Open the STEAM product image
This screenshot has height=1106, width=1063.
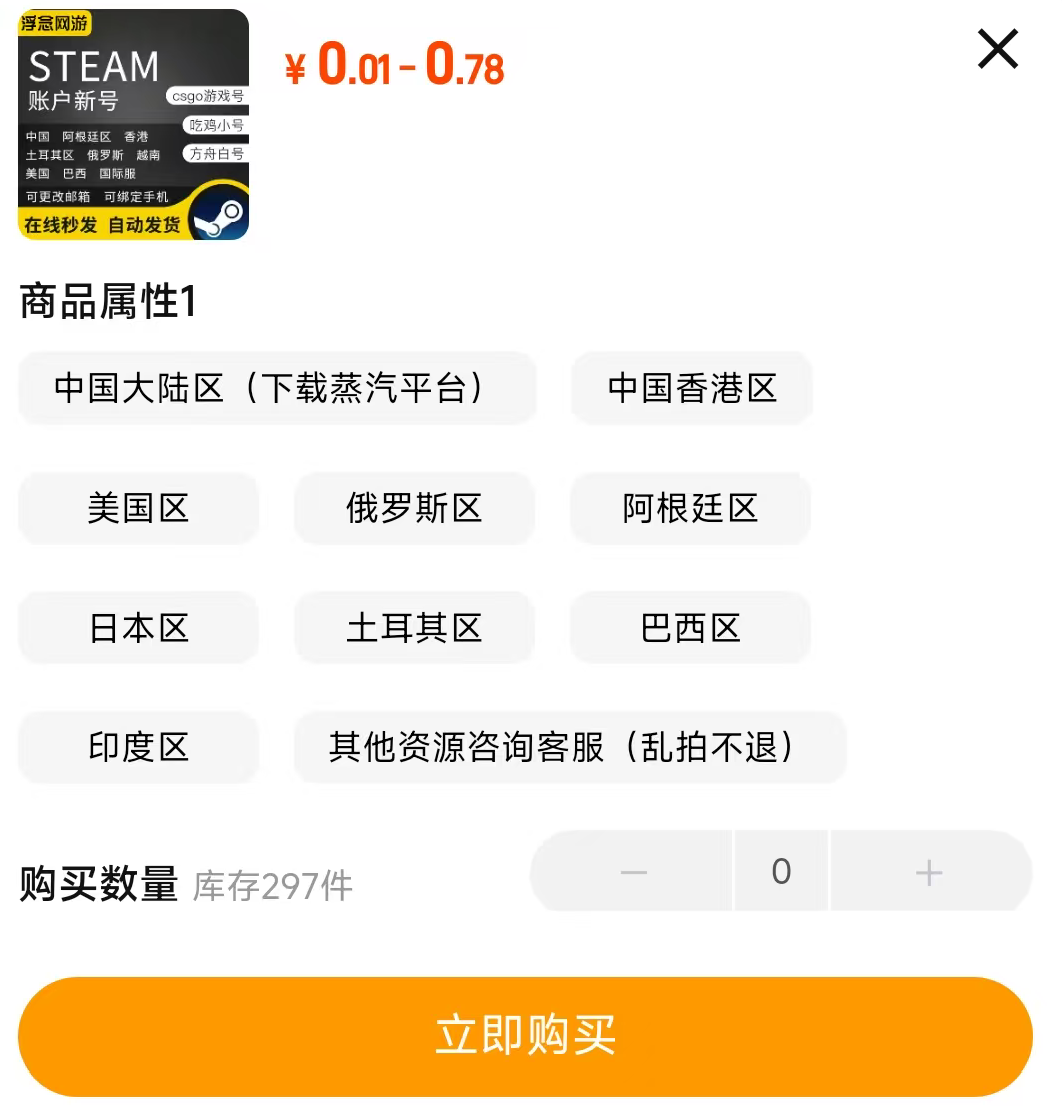(x=133, y=125)
